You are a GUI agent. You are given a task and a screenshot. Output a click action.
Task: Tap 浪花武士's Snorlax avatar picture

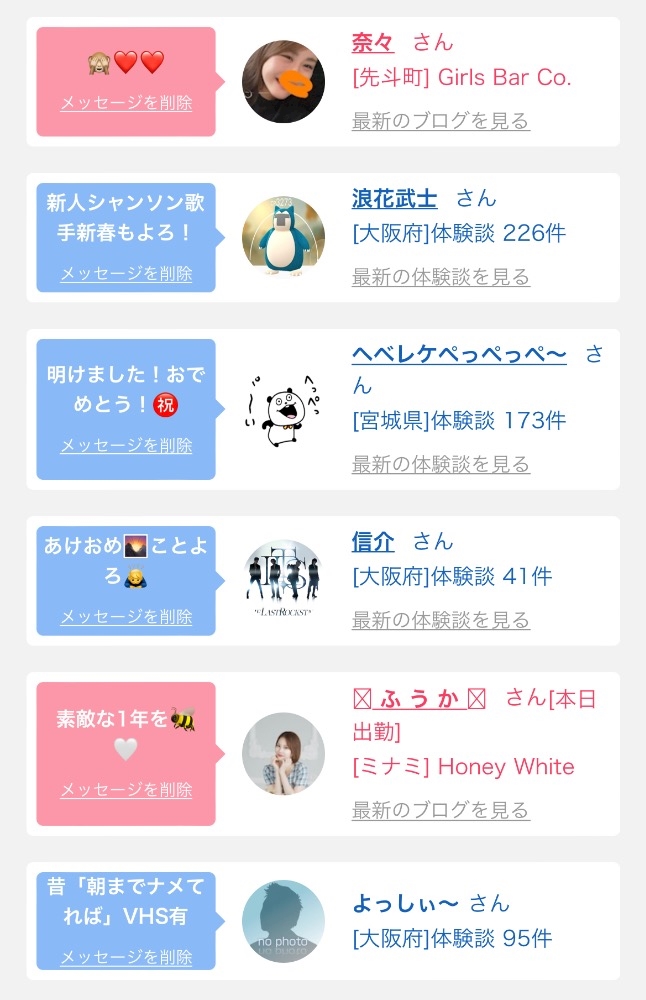click(283, 237)
